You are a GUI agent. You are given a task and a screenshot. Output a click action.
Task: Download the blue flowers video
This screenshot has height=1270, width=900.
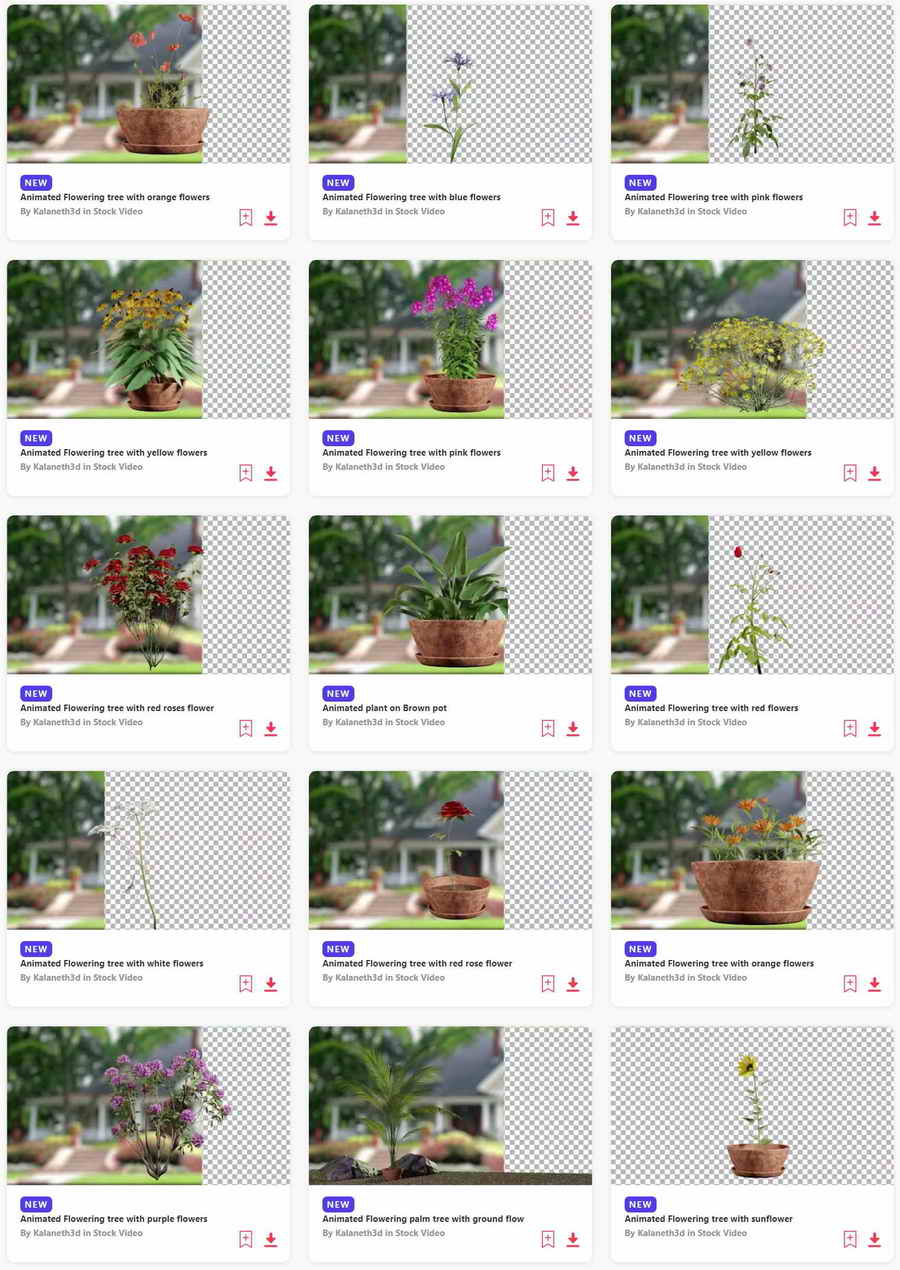coord(573,218)
